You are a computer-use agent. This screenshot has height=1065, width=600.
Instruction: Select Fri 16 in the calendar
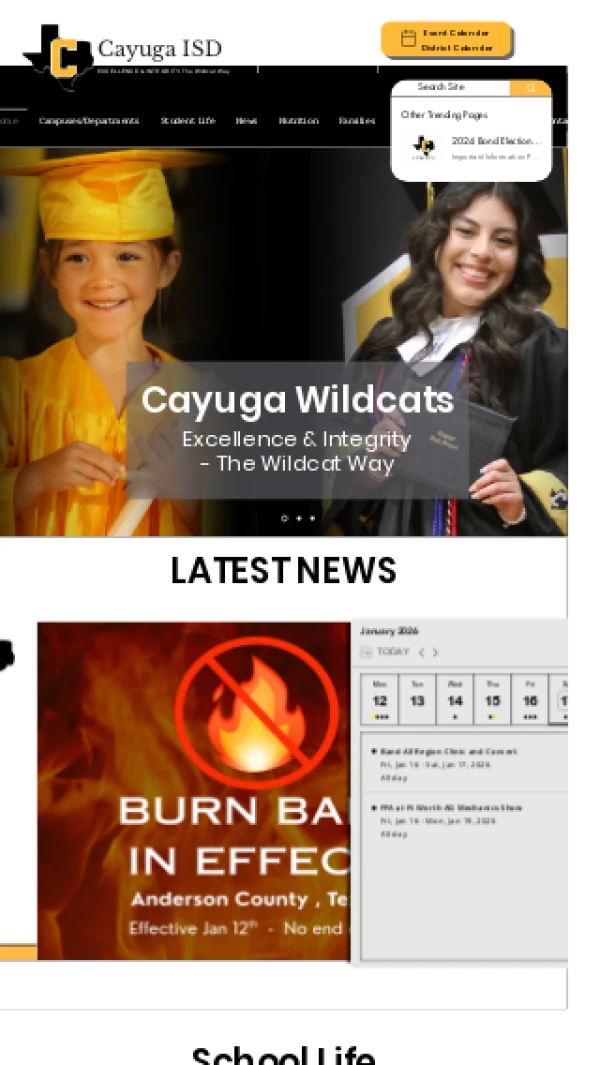click(x=530, y=699)
